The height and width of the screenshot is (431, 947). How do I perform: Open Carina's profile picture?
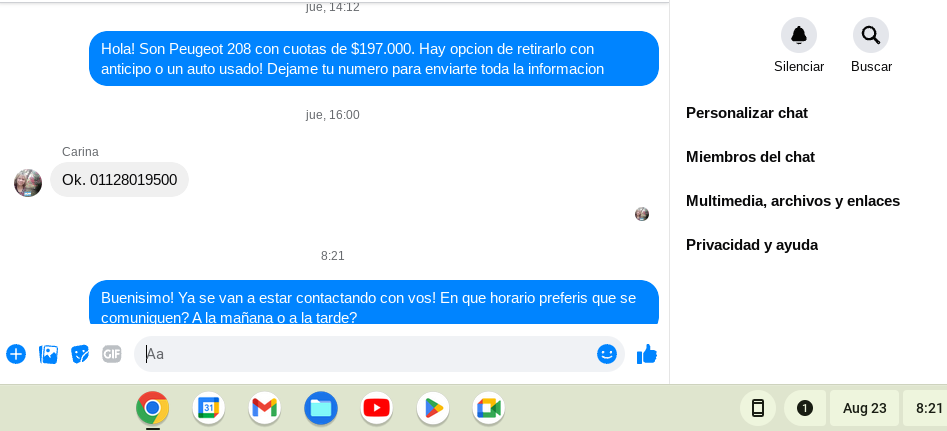28,183
